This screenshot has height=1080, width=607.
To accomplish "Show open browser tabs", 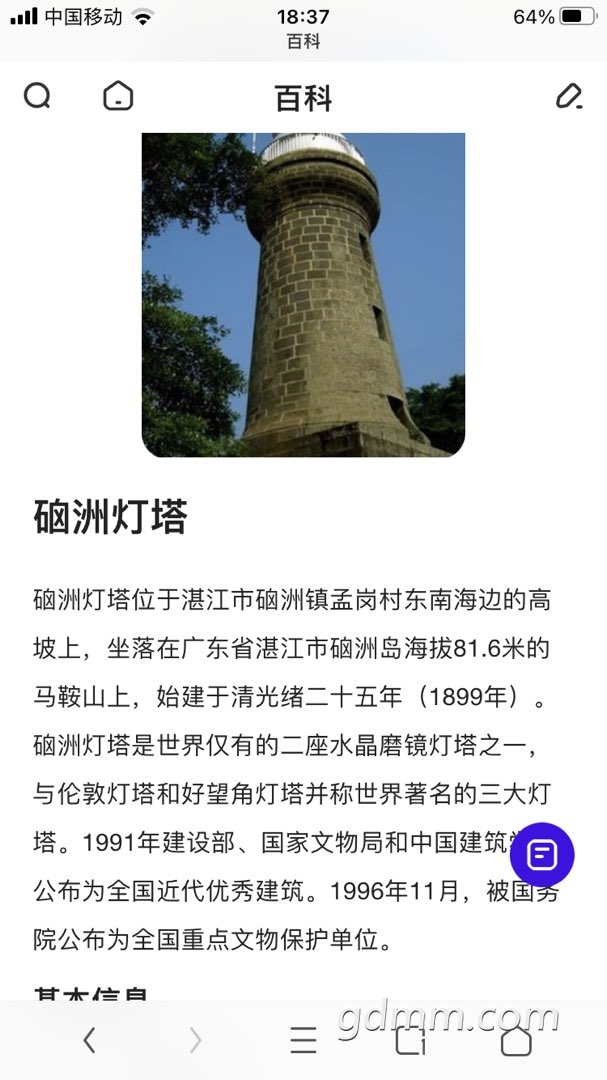I will point(410,1041).
